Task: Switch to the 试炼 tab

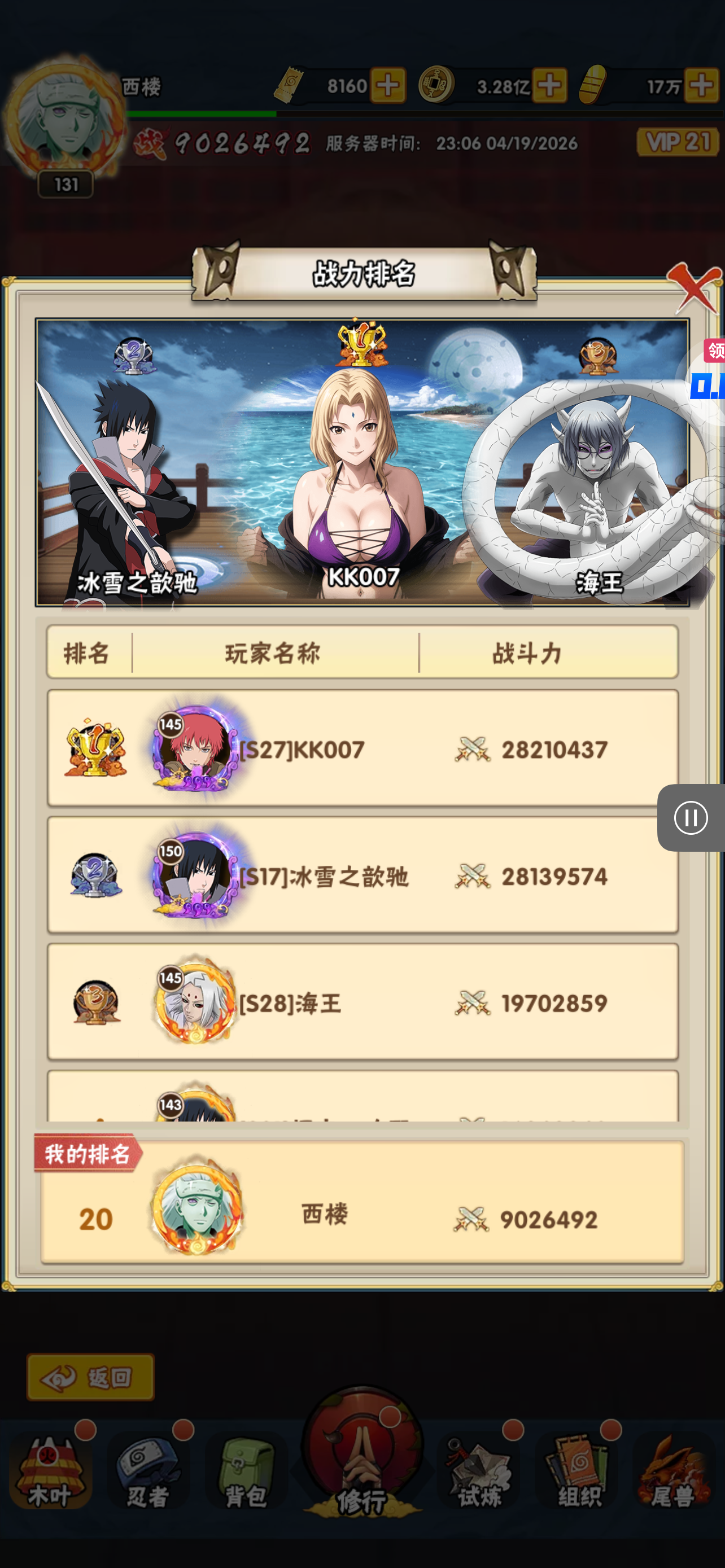Action: point(479,1473)
